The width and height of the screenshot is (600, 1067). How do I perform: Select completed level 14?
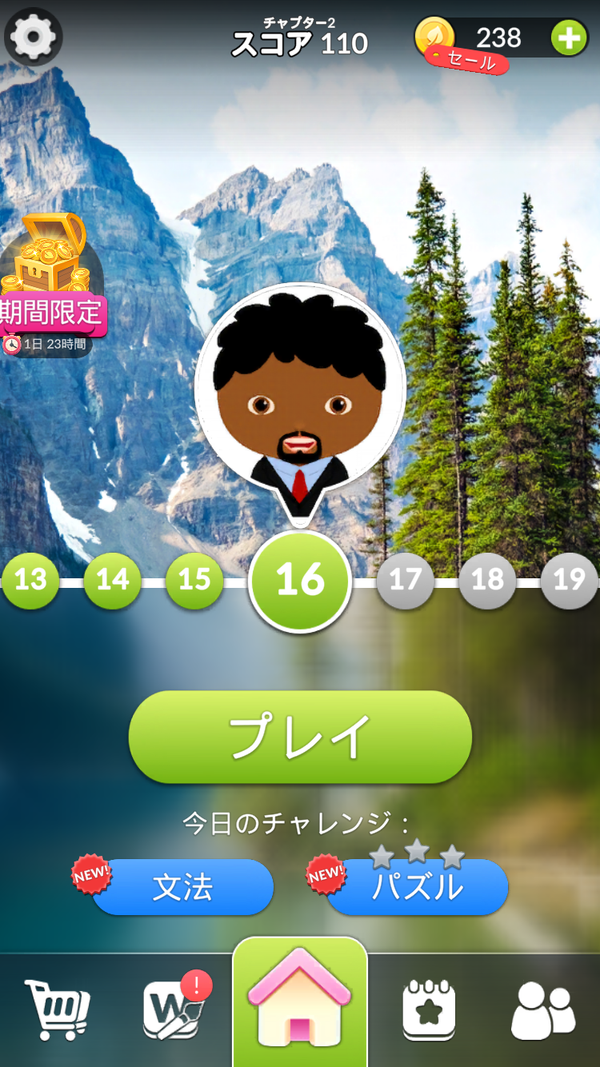coord(112,580)
